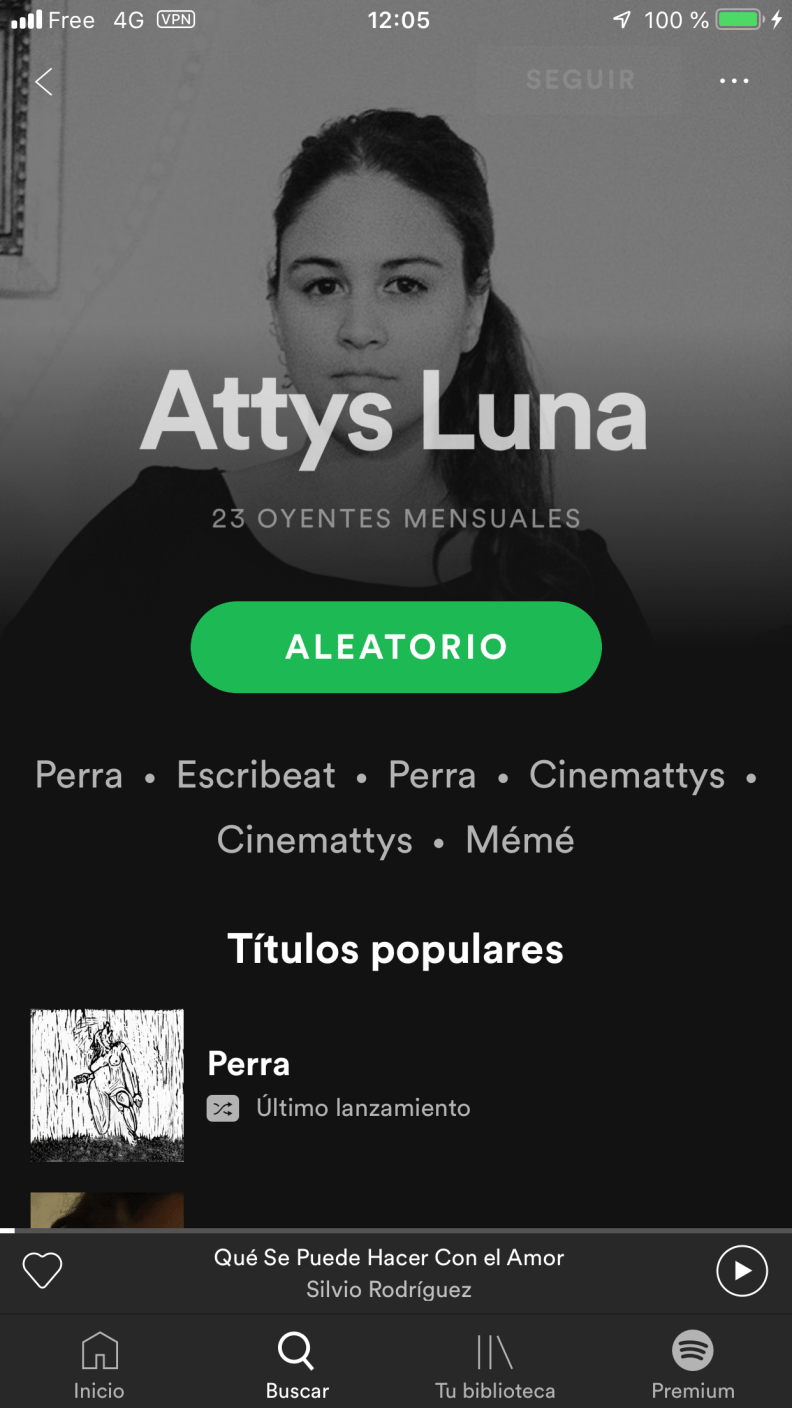Image resolution: width=792 pixels, height=1408 pixels.
Task: Follow the artist with SEGUIR
Action: [x=581, y=80]
